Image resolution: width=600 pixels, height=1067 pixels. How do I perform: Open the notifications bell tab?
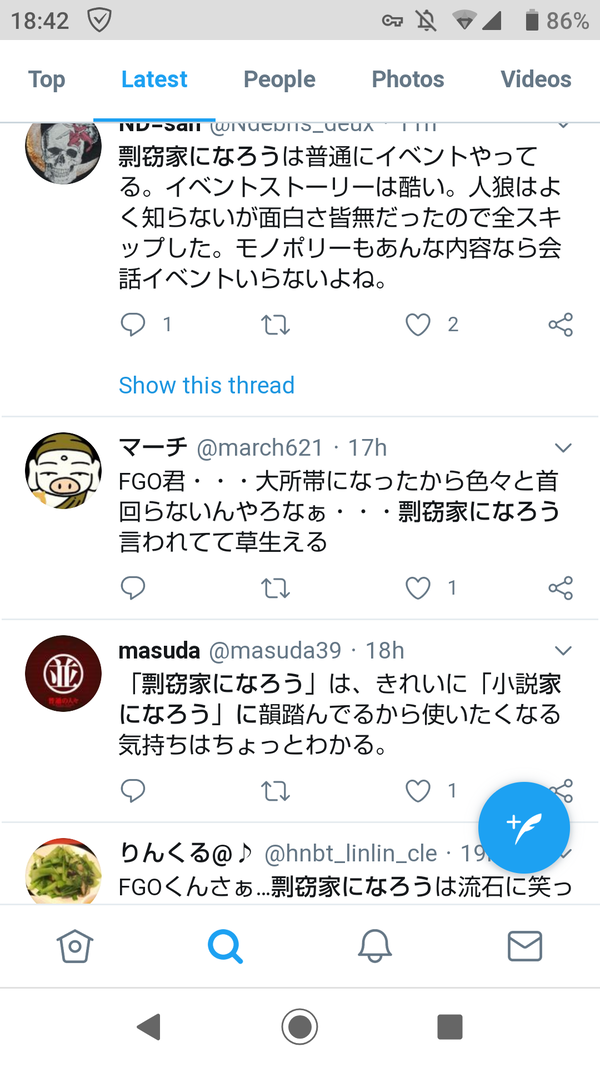(x=375, y=946)
